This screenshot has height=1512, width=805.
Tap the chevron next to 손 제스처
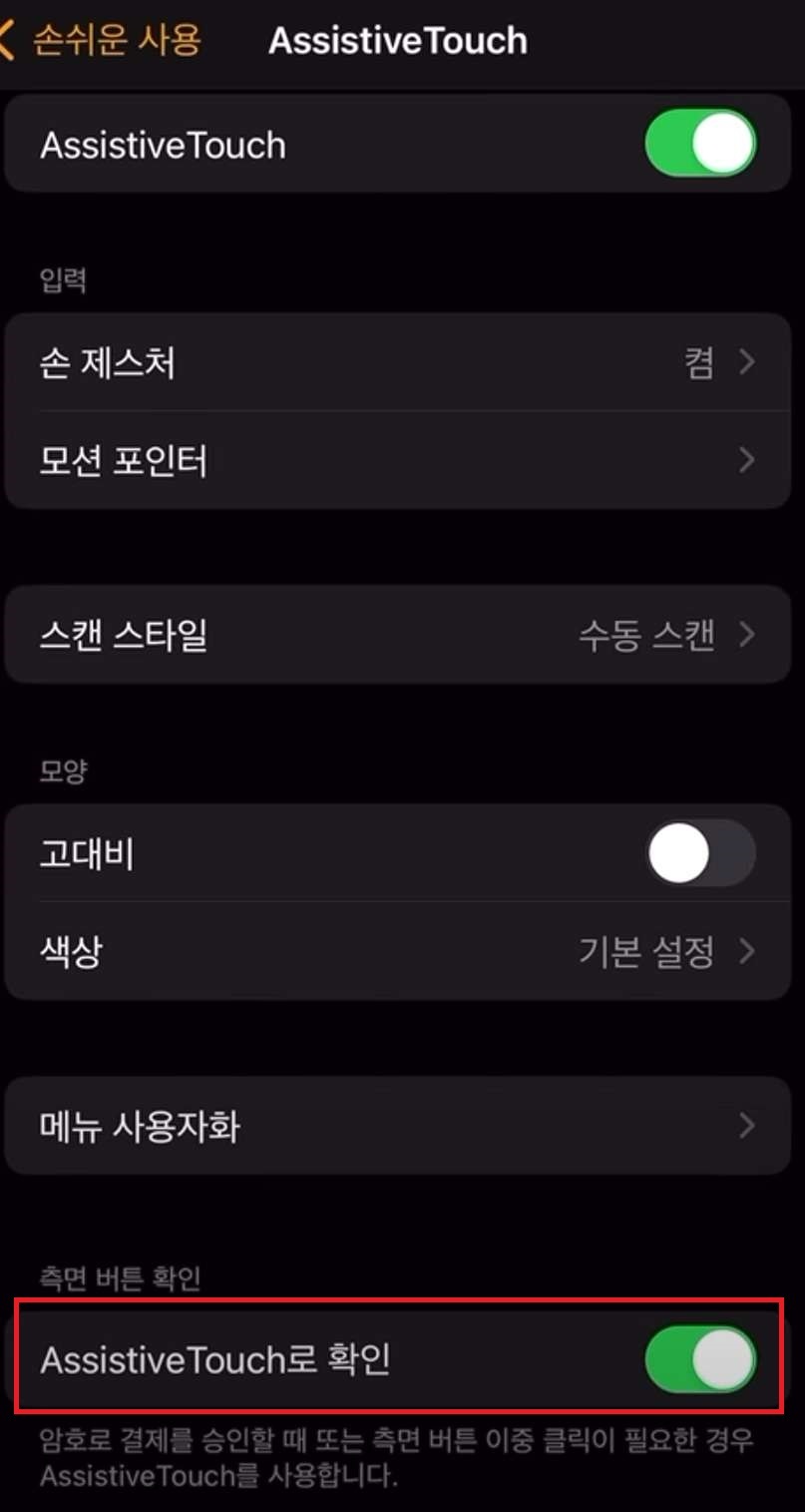(x=746, y=363)
